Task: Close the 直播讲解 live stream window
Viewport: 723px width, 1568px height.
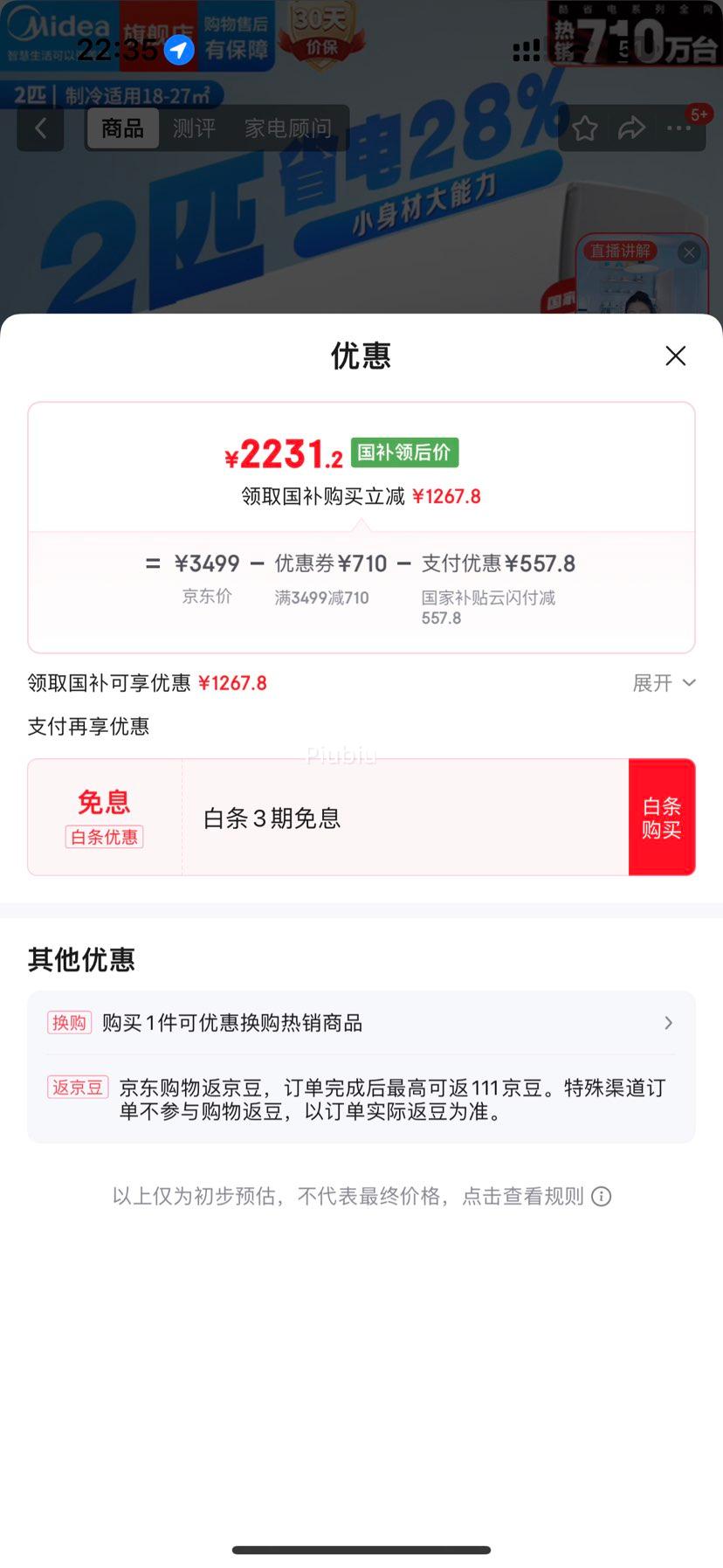Action: point(689,252)
